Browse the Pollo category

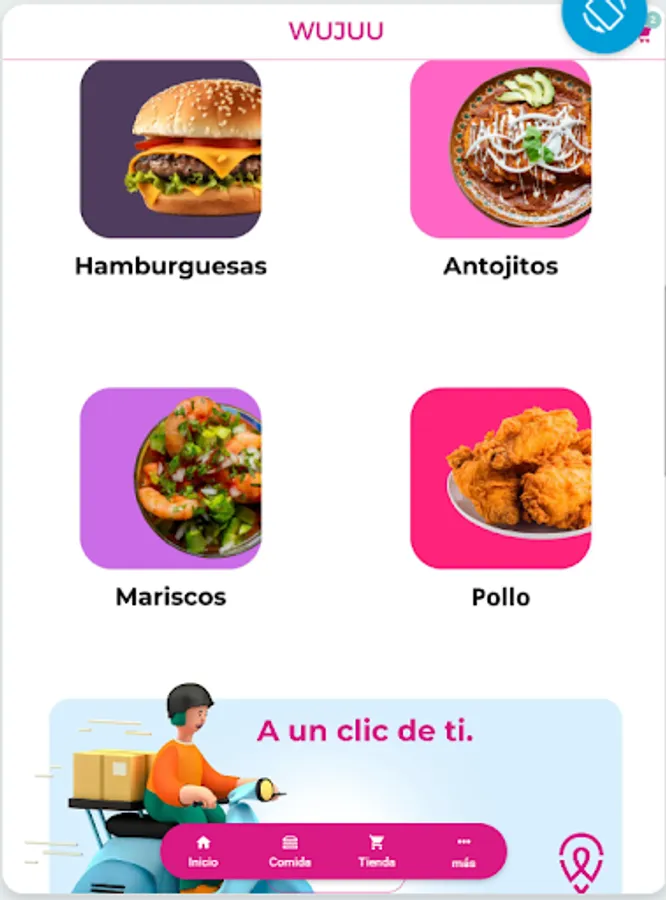tap(500, 478)
